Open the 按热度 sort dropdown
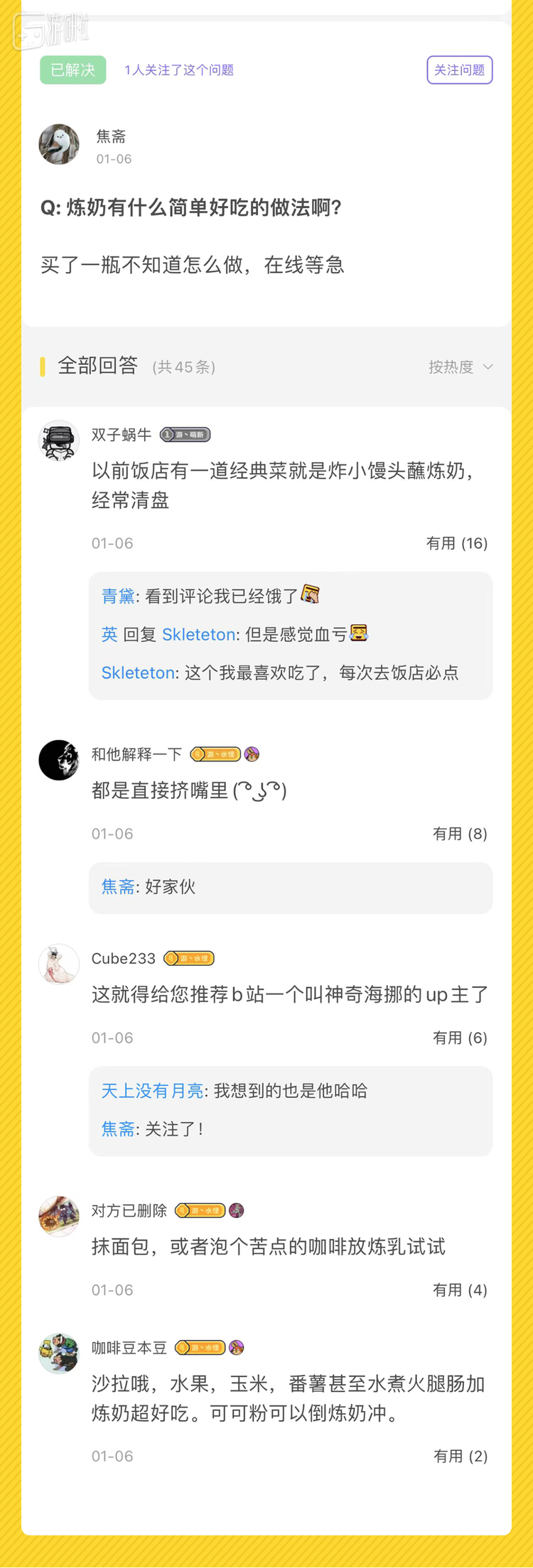 click(460, 367)
